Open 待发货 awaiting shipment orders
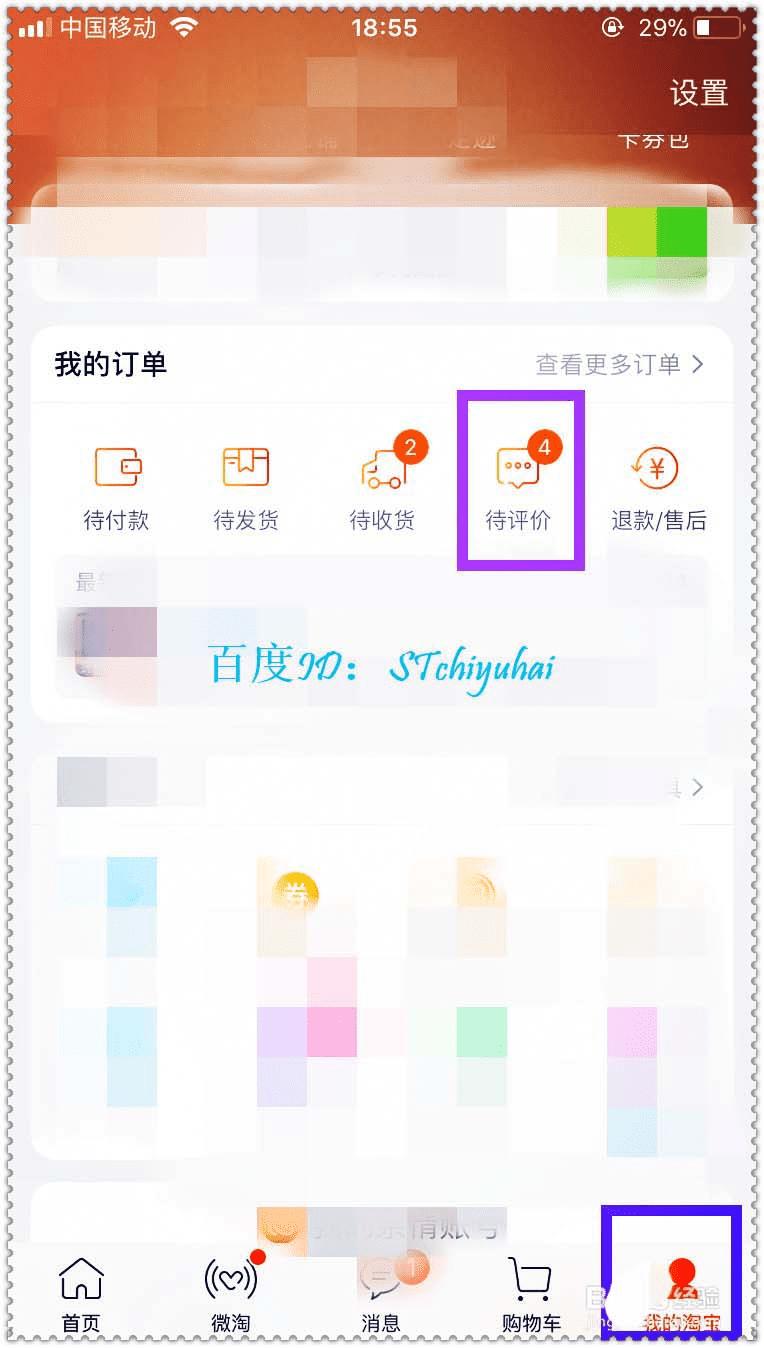Image resolution: width=764 pixels, height=1348 pixels. 246,487
